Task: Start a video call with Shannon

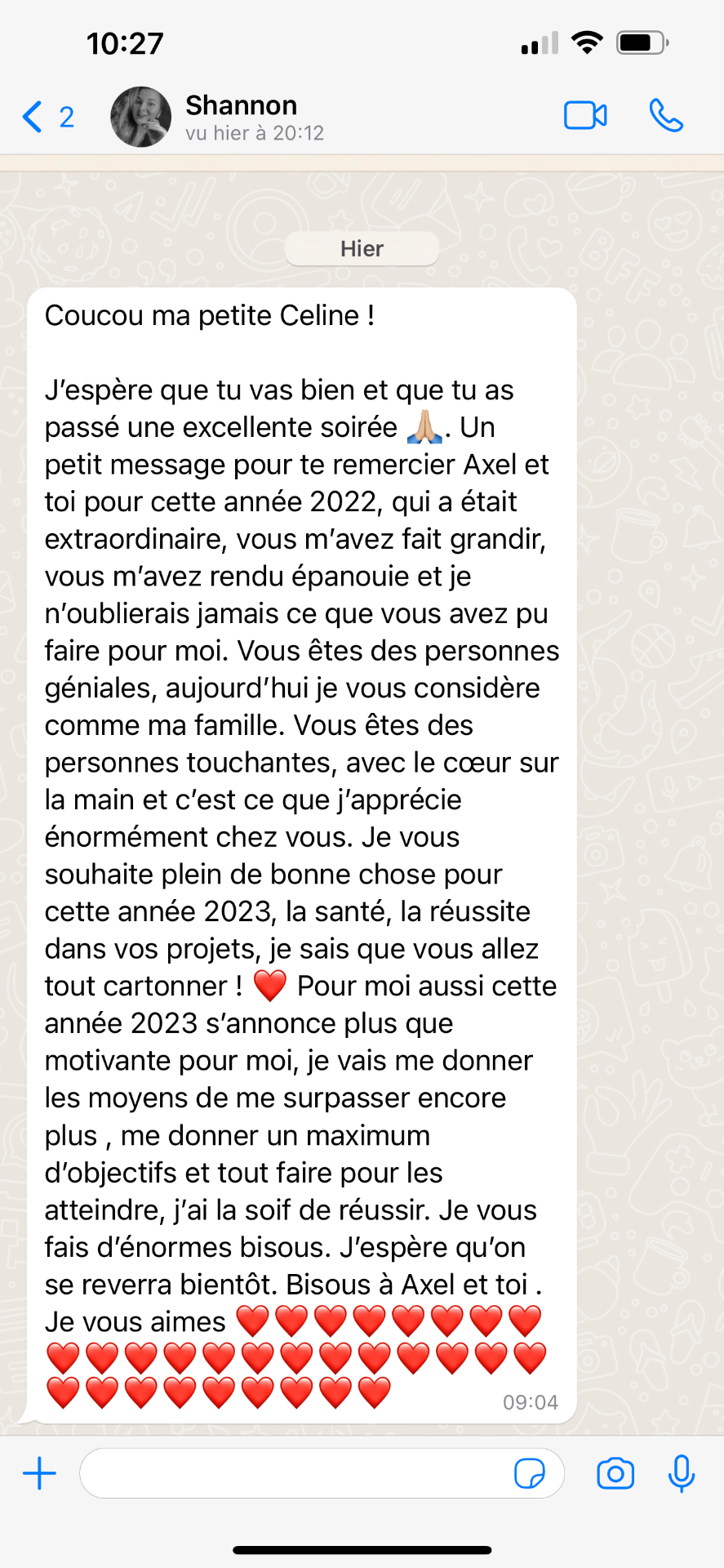Action: (585, 116)
